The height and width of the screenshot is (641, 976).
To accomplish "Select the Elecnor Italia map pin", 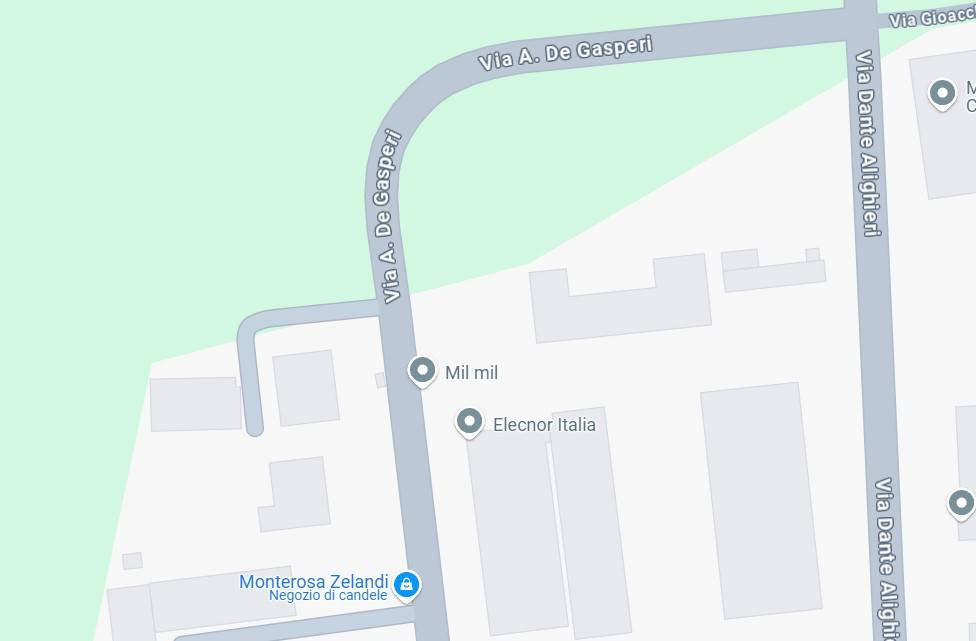I will [469, 422].
